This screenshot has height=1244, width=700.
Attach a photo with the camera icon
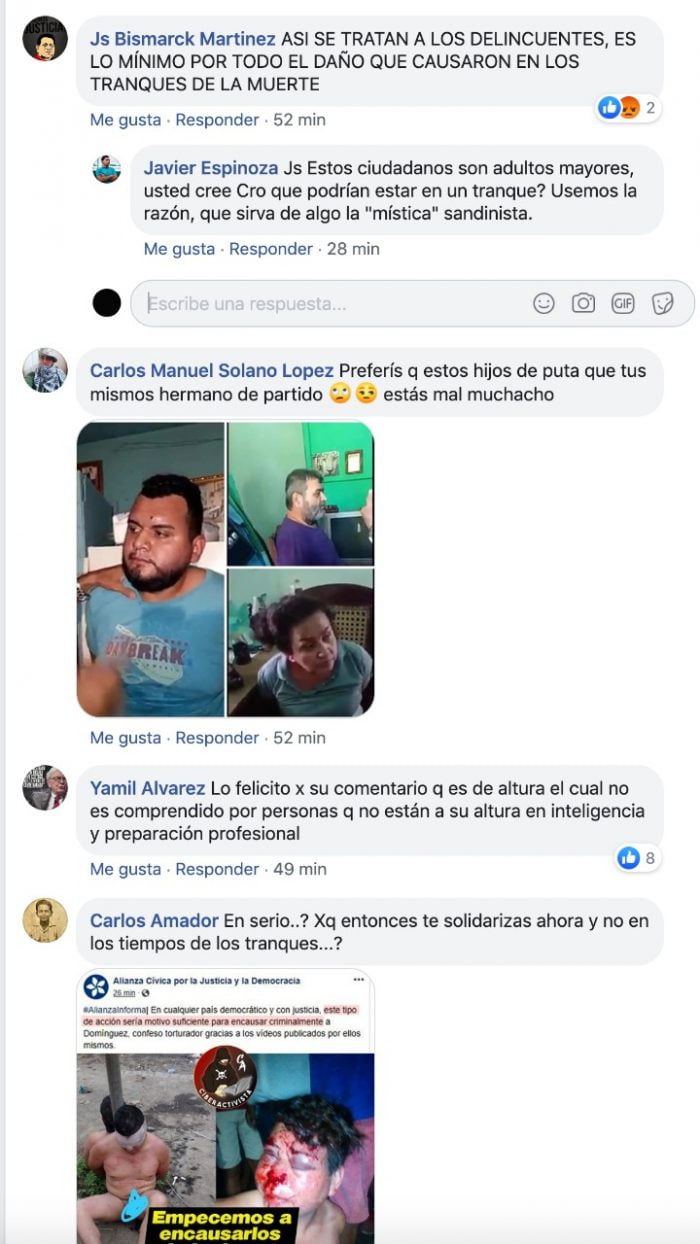pos(583,303)
